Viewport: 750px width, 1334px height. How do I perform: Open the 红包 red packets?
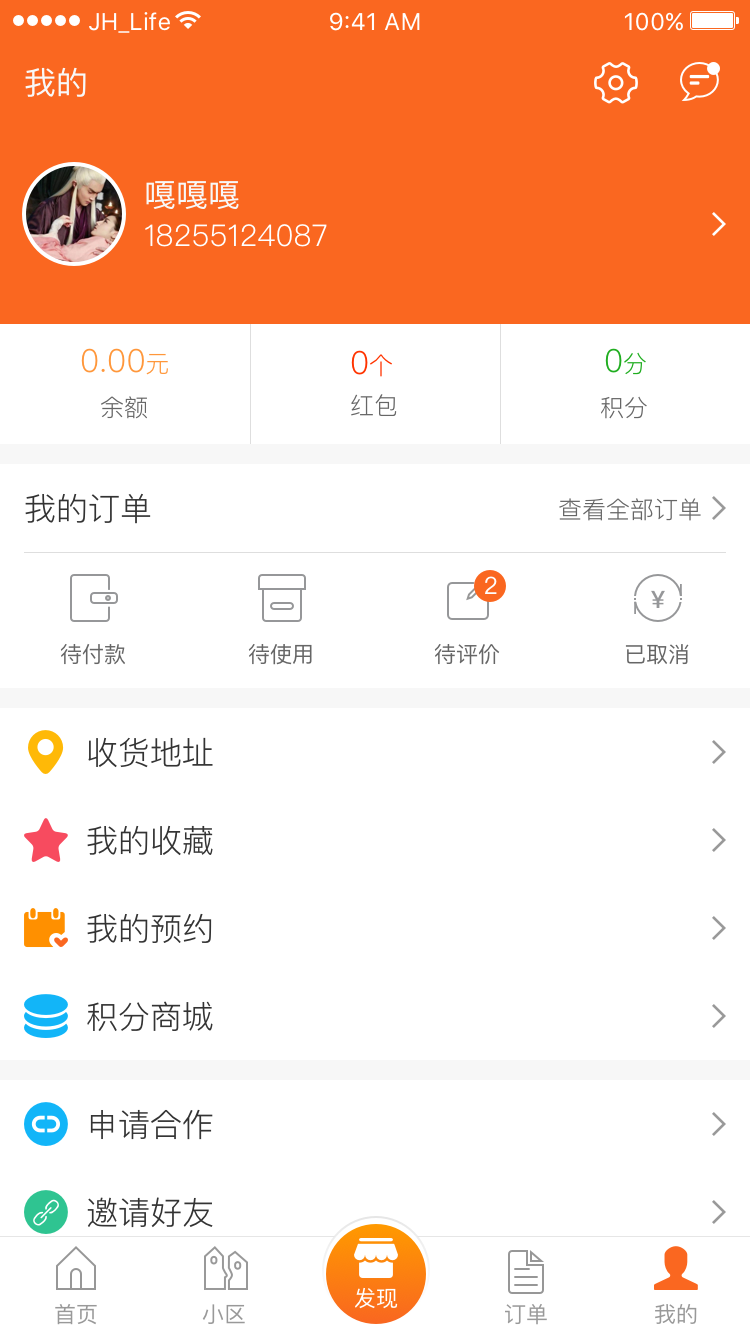[x=374, y=383]
